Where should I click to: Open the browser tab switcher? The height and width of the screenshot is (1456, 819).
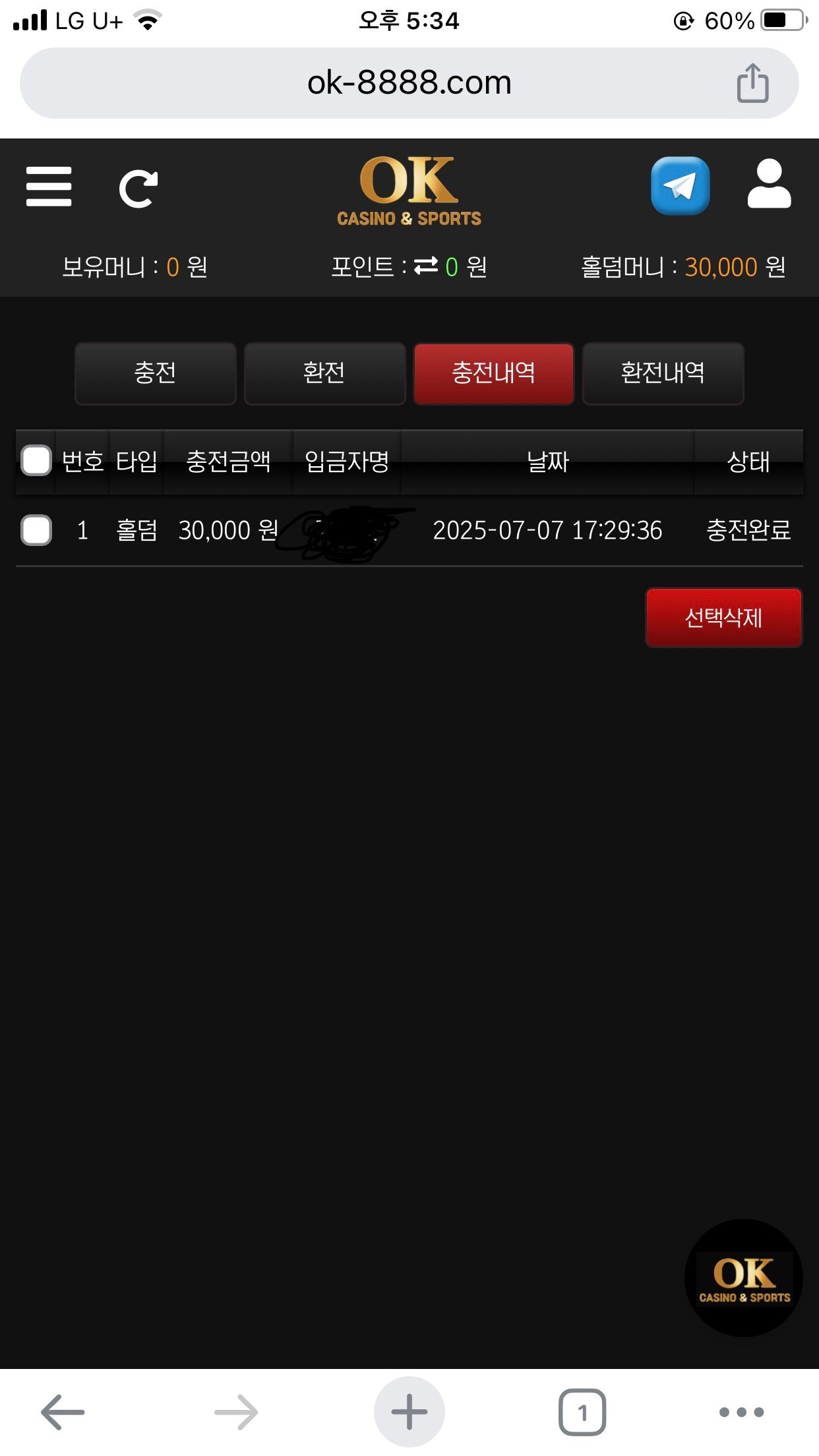coord(582,1412)
